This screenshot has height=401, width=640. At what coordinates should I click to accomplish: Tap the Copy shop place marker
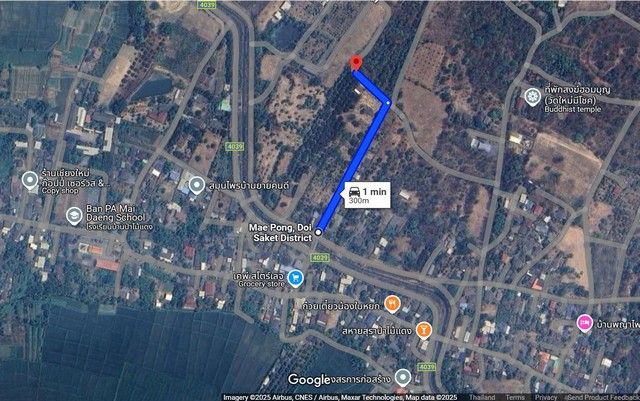(29, 180)
